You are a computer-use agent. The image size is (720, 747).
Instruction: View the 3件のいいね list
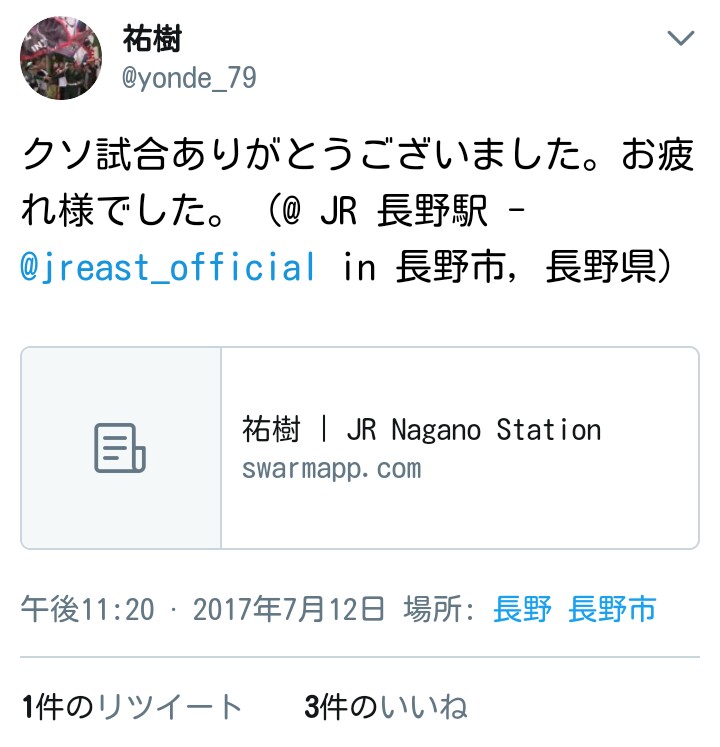click(386, 708)
